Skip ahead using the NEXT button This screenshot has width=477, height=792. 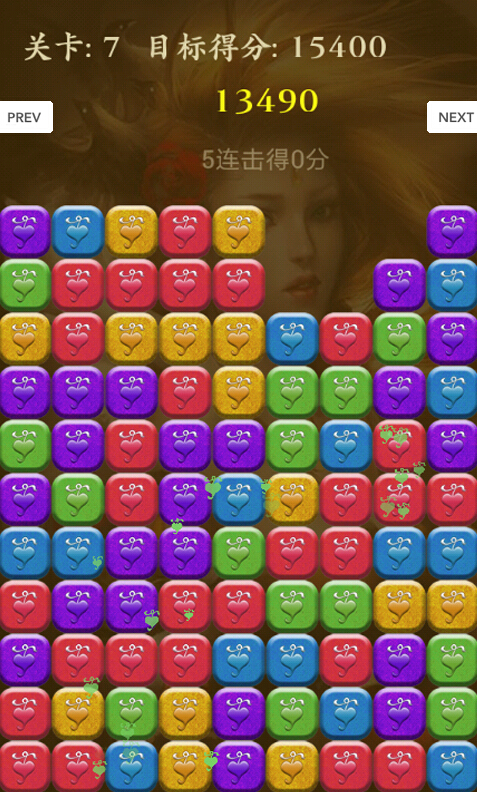pos(452,117)
